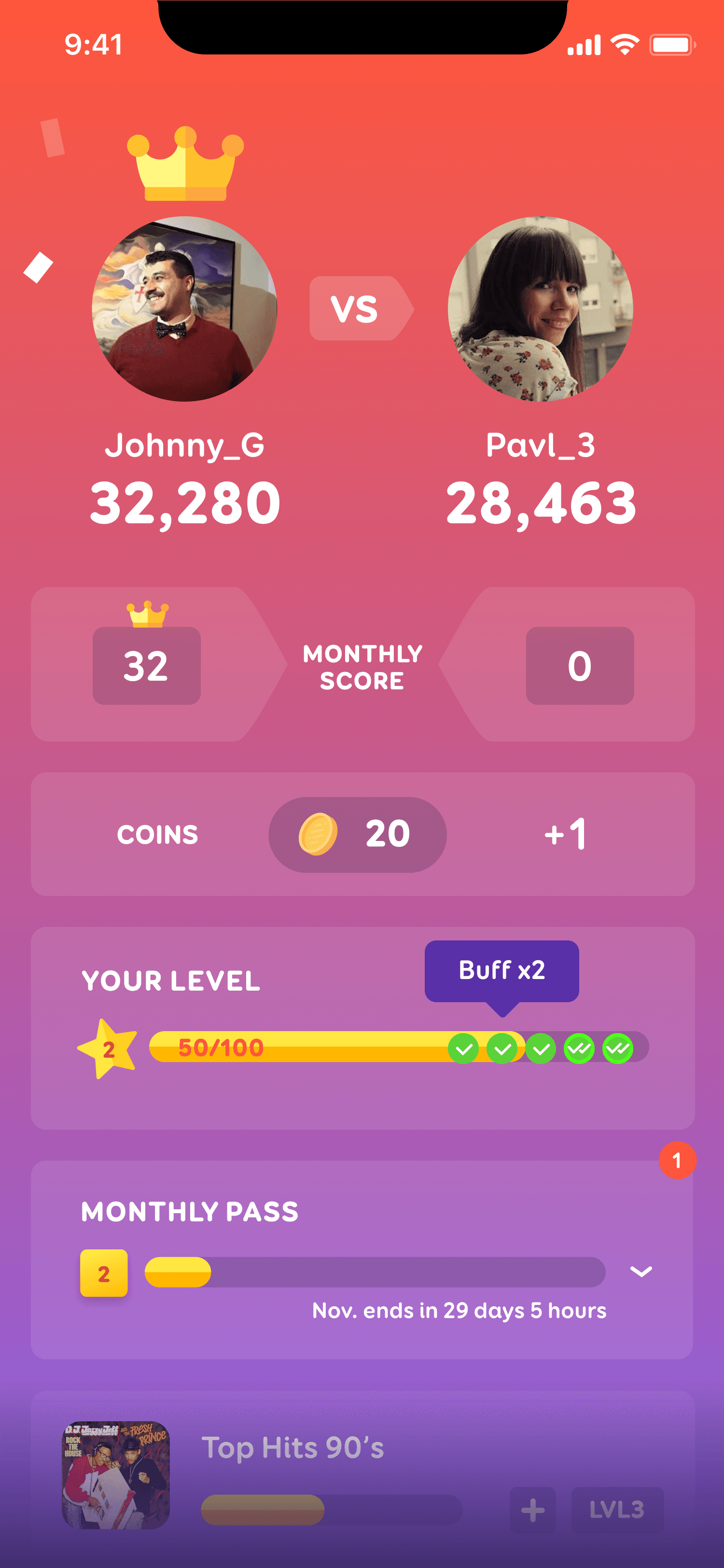Open Johnny_G's profile picture
This screenshot has height=1568, width=724.
click(x=184, y=309)
